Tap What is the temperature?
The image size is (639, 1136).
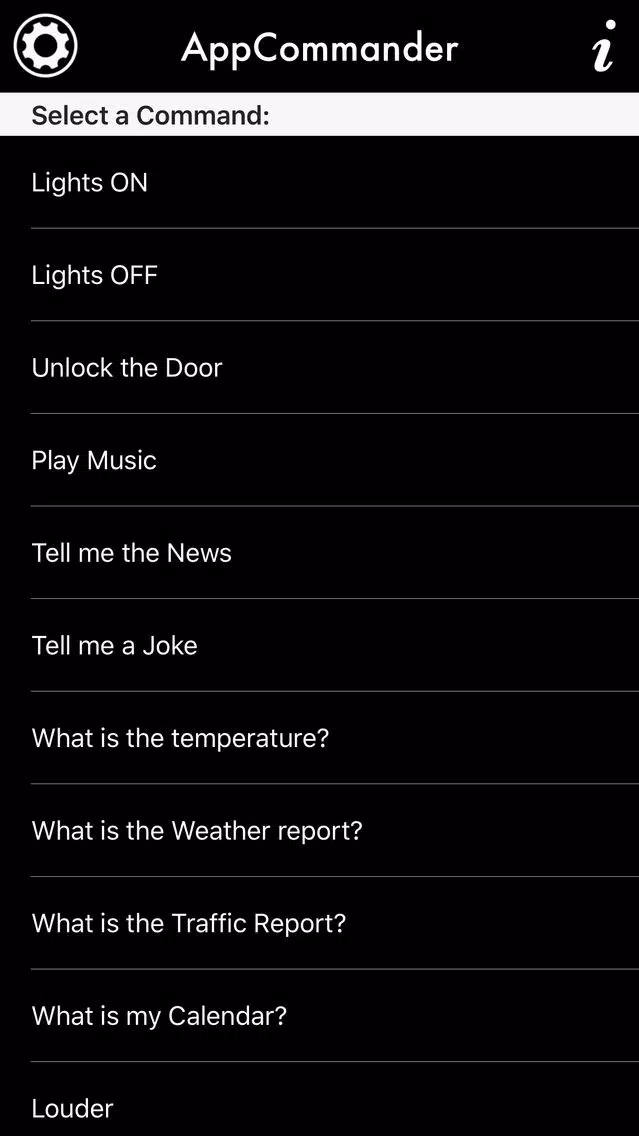320,738
